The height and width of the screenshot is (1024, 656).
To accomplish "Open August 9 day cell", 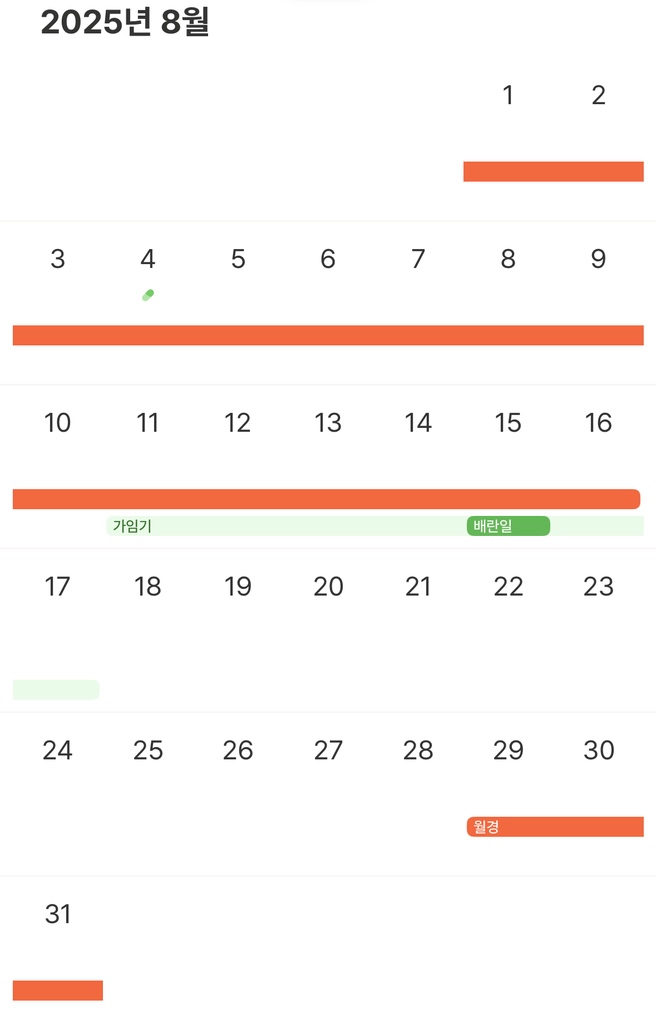I will pyautogui.click(x=598, y=260).
